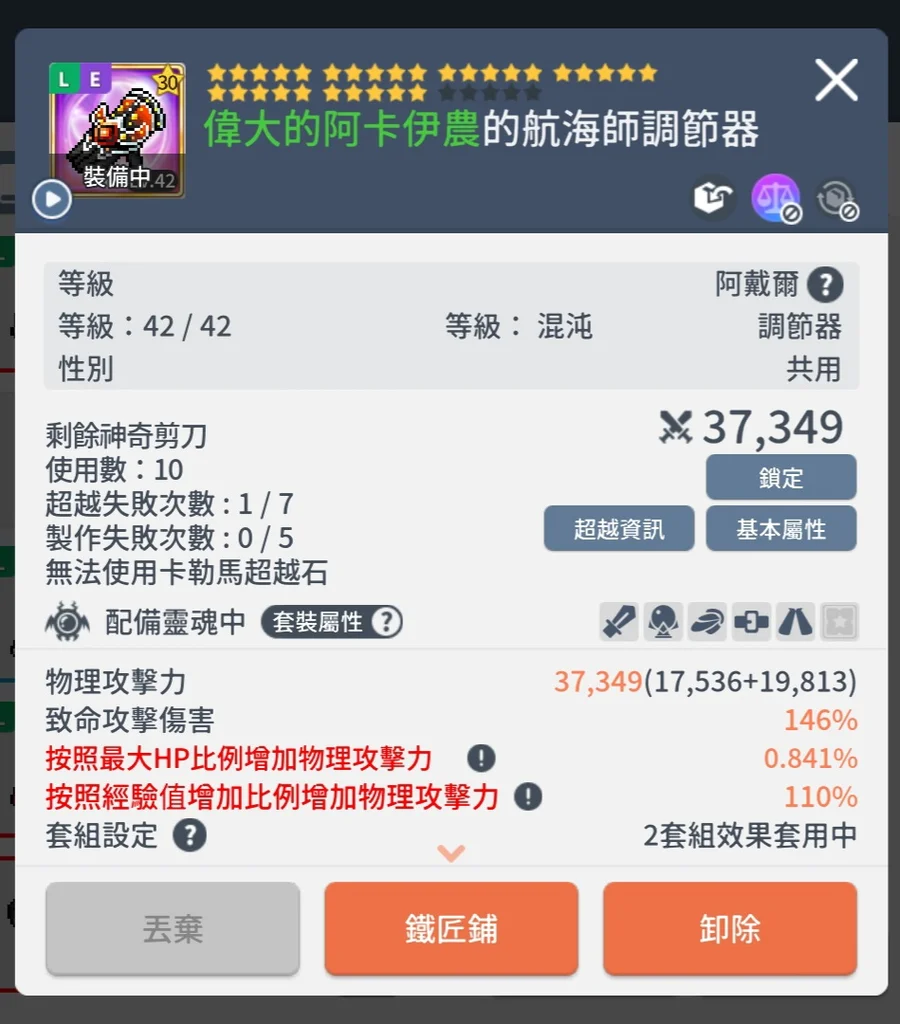View 基本屬性 basic attributes

[x=781, y=529]
